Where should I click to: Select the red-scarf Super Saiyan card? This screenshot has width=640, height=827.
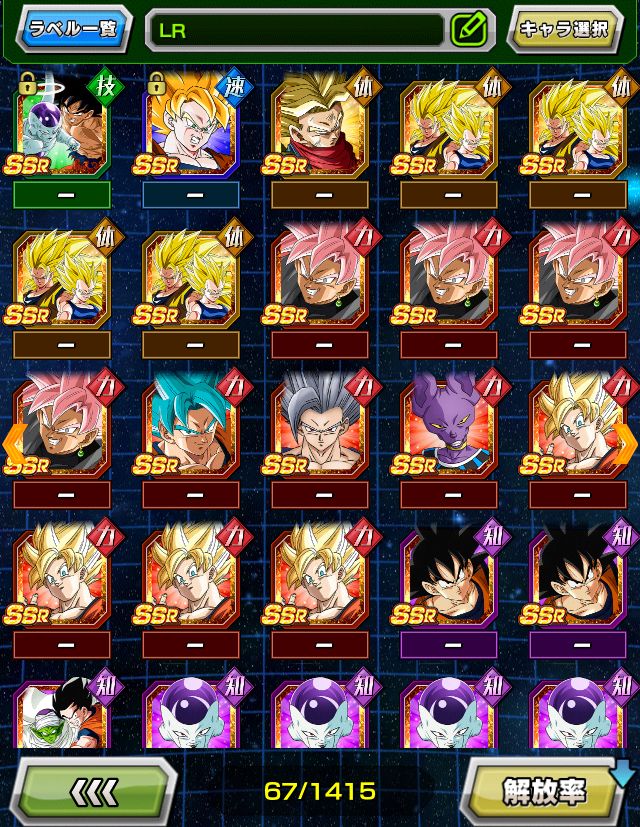click(319, 125)
